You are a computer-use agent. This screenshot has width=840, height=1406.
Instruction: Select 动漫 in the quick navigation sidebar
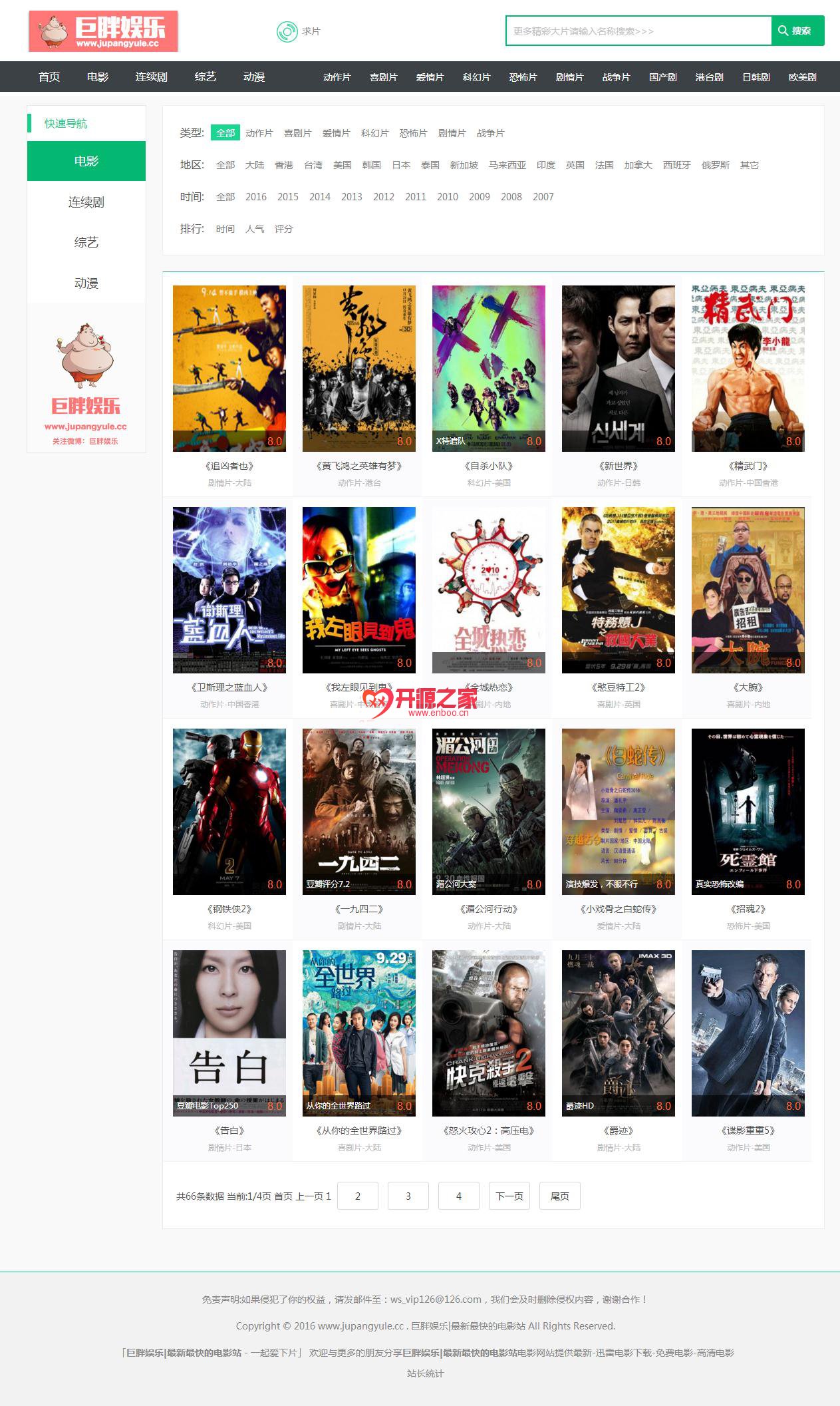(86, 283)
